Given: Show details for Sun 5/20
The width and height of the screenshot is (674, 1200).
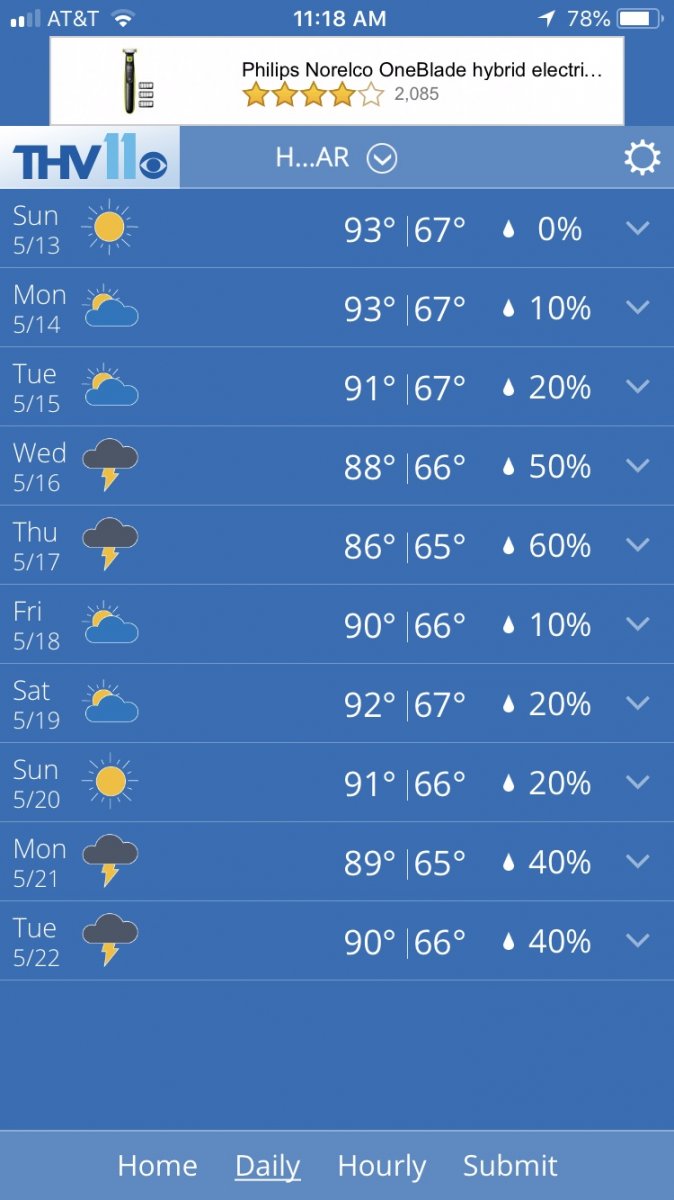Looking at the screenshot, I should [637, 782].
